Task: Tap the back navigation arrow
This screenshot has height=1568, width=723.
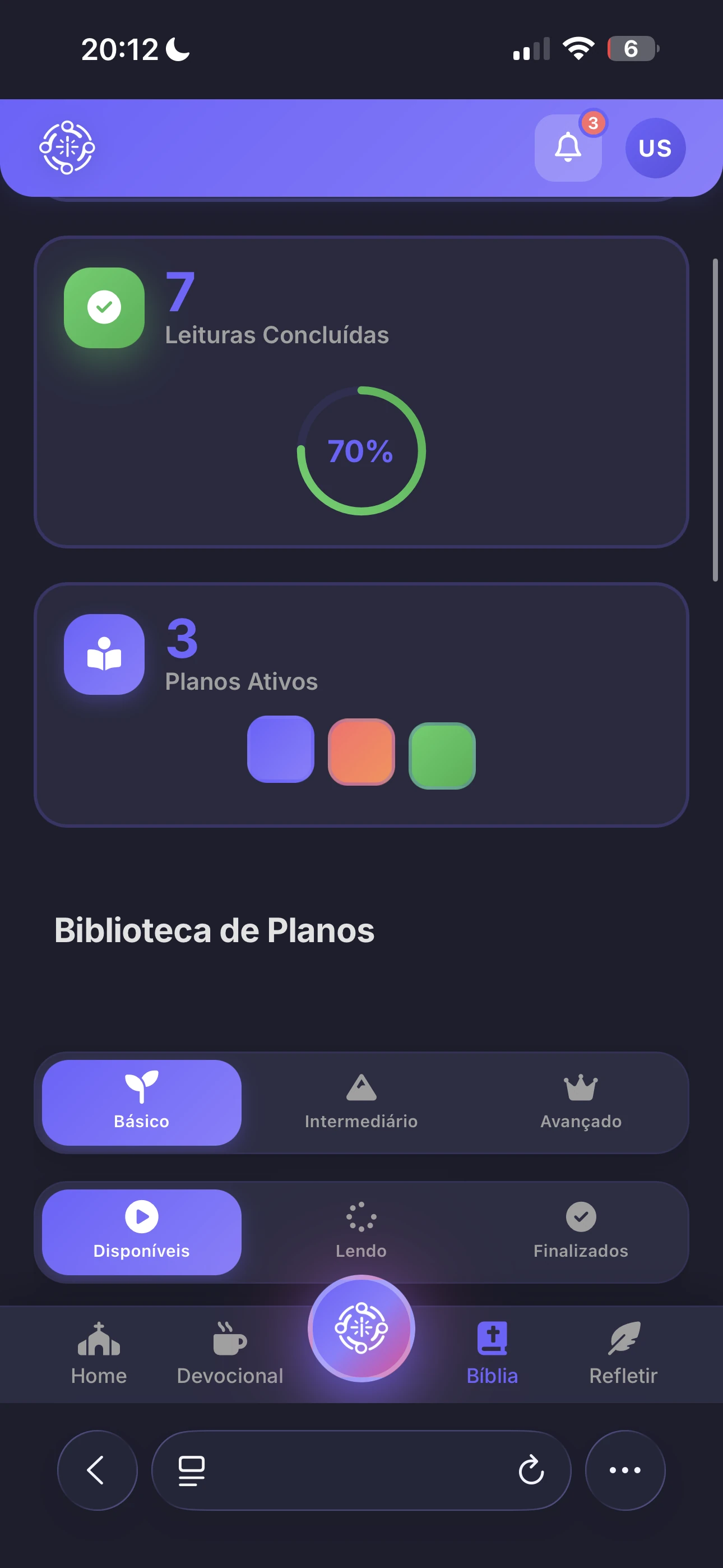Action: [97, 1470]
